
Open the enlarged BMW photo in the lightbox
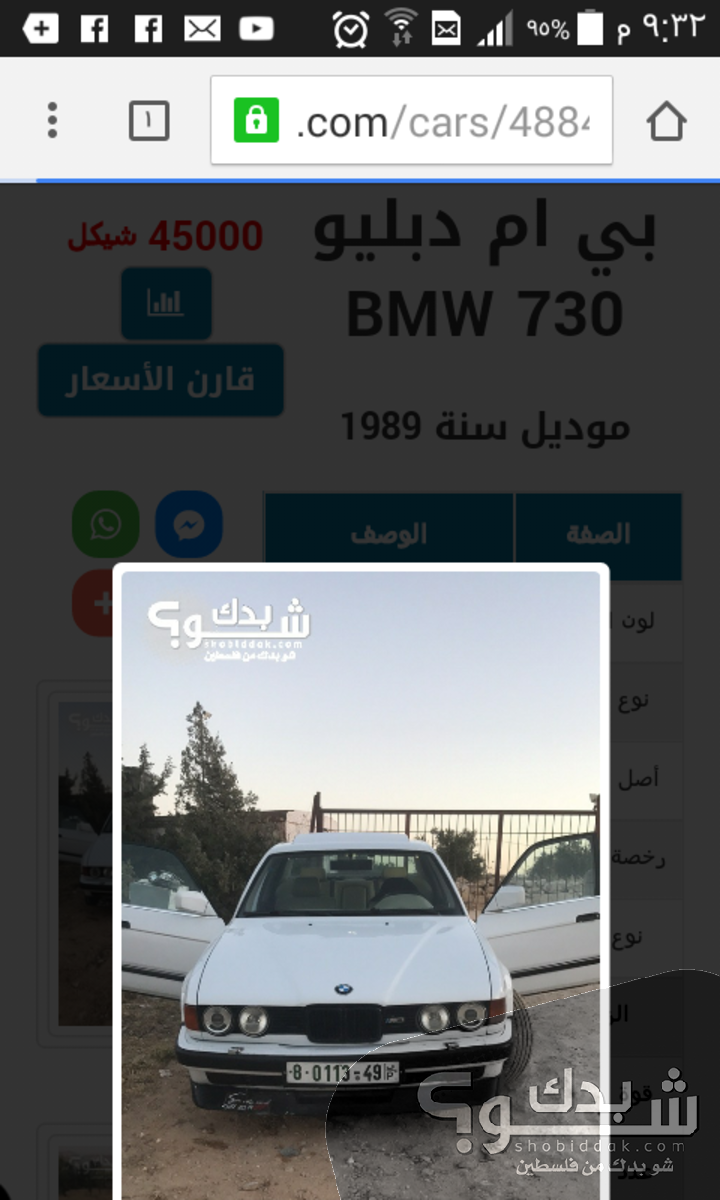click(361, 885)
